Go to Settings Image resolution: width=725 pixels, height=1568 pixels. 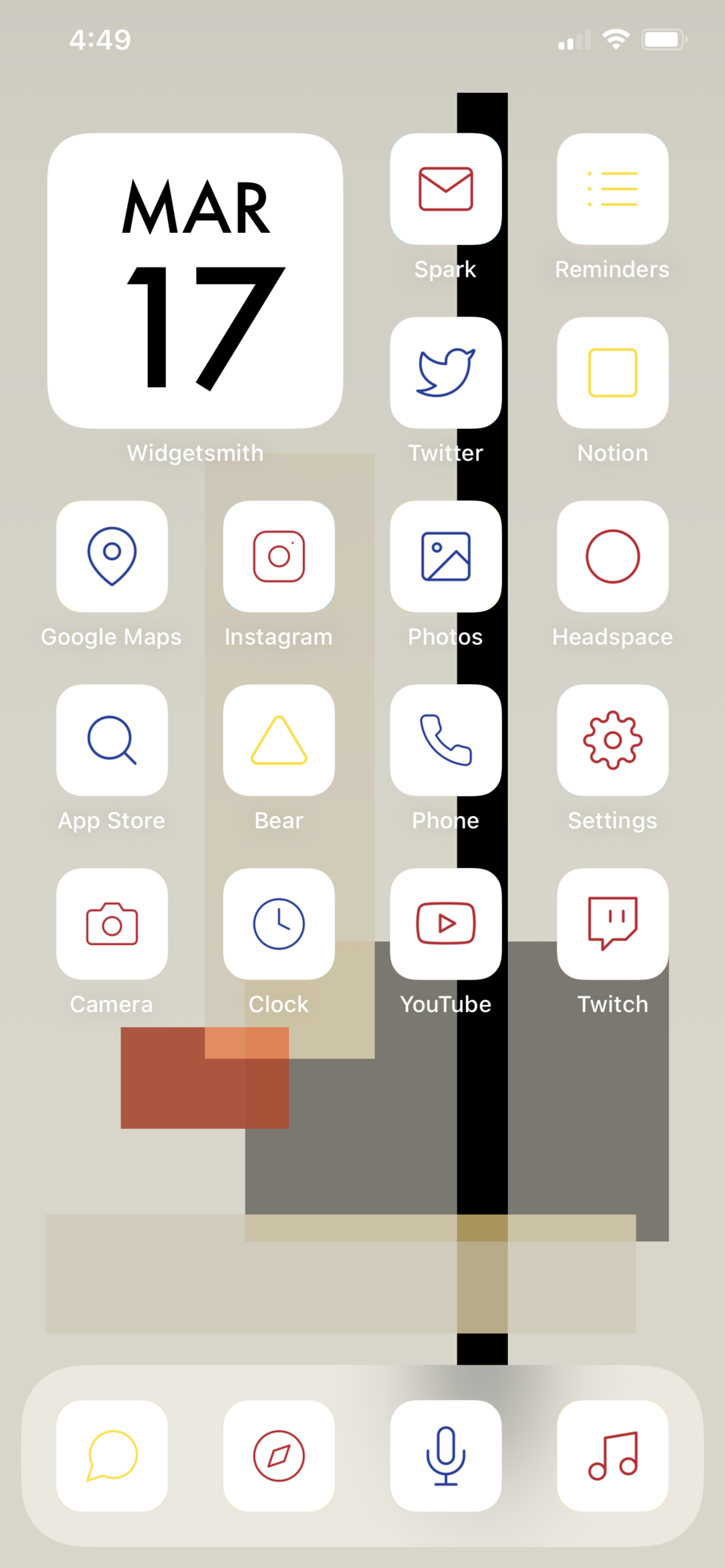tap(612, 740)
